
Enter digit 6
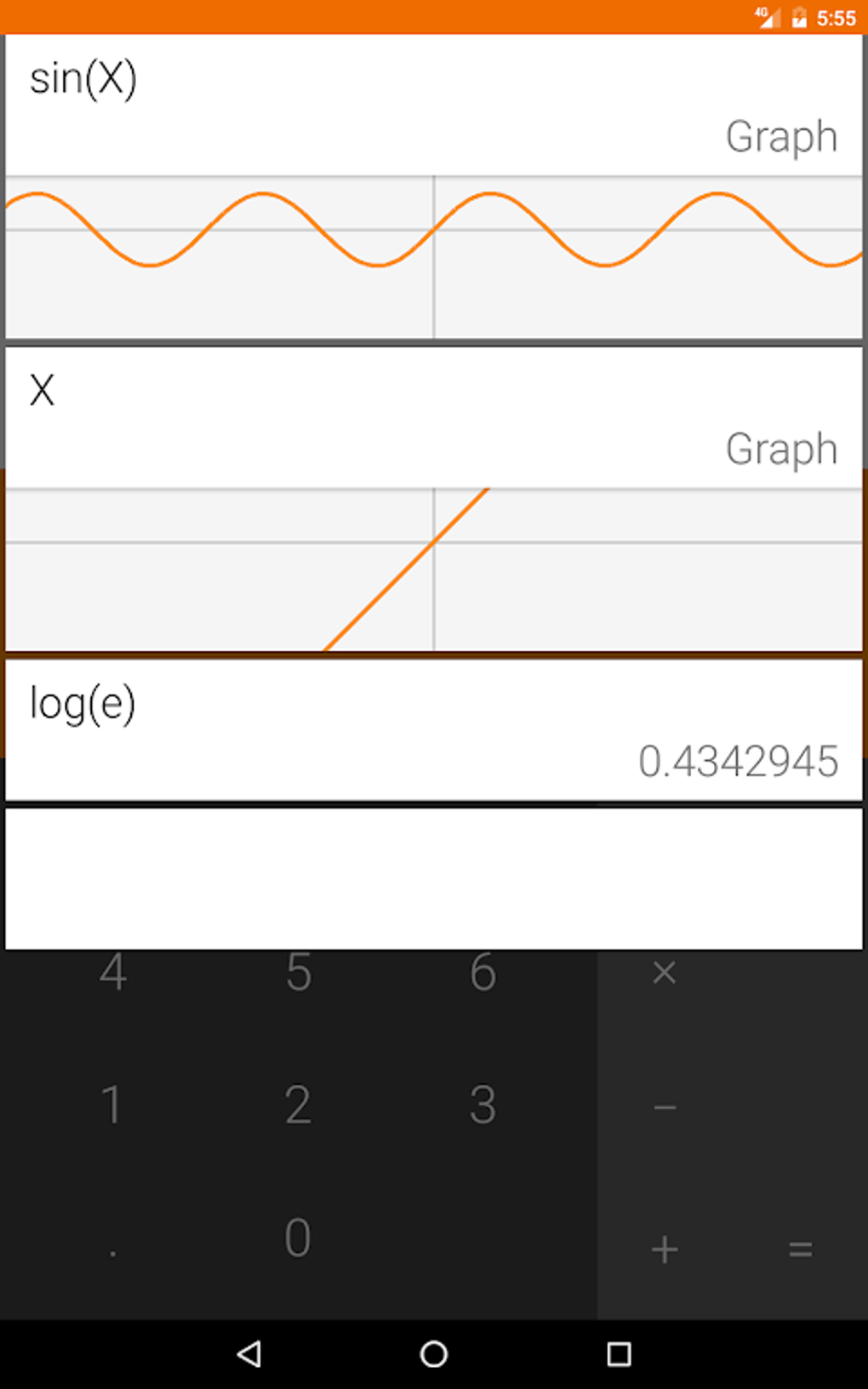[x=483, y=972]
